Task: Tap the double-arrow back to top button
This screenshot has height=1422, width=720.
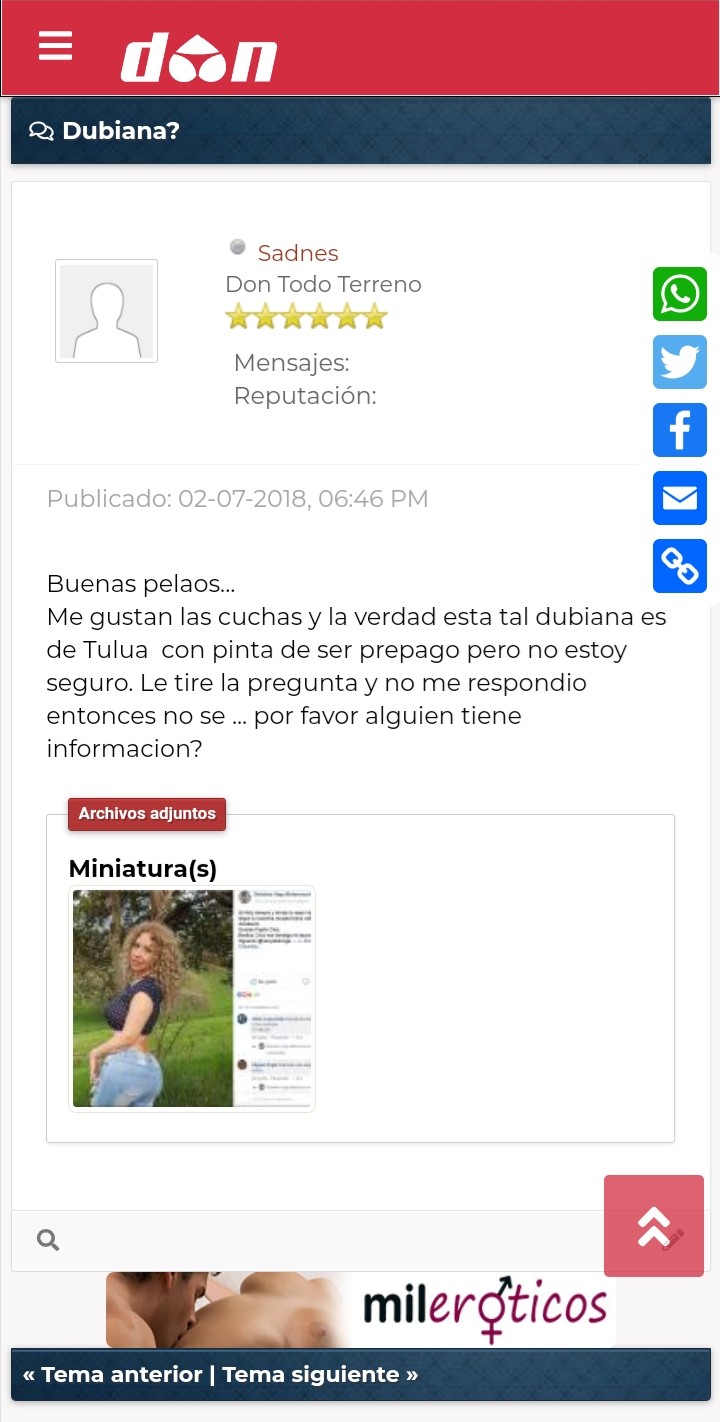Action: tap(654, 1226)
